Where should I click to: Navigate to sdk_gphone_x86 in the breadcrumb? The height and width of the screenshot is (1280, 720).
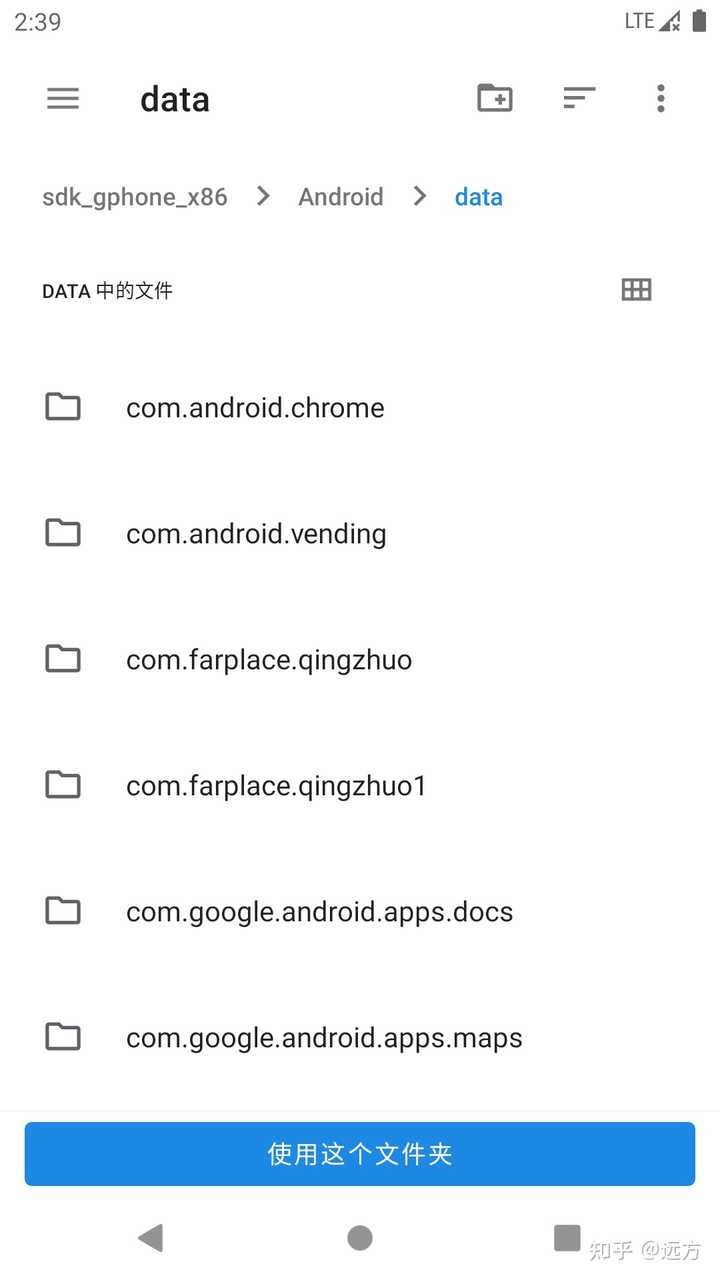pos(134,197)
